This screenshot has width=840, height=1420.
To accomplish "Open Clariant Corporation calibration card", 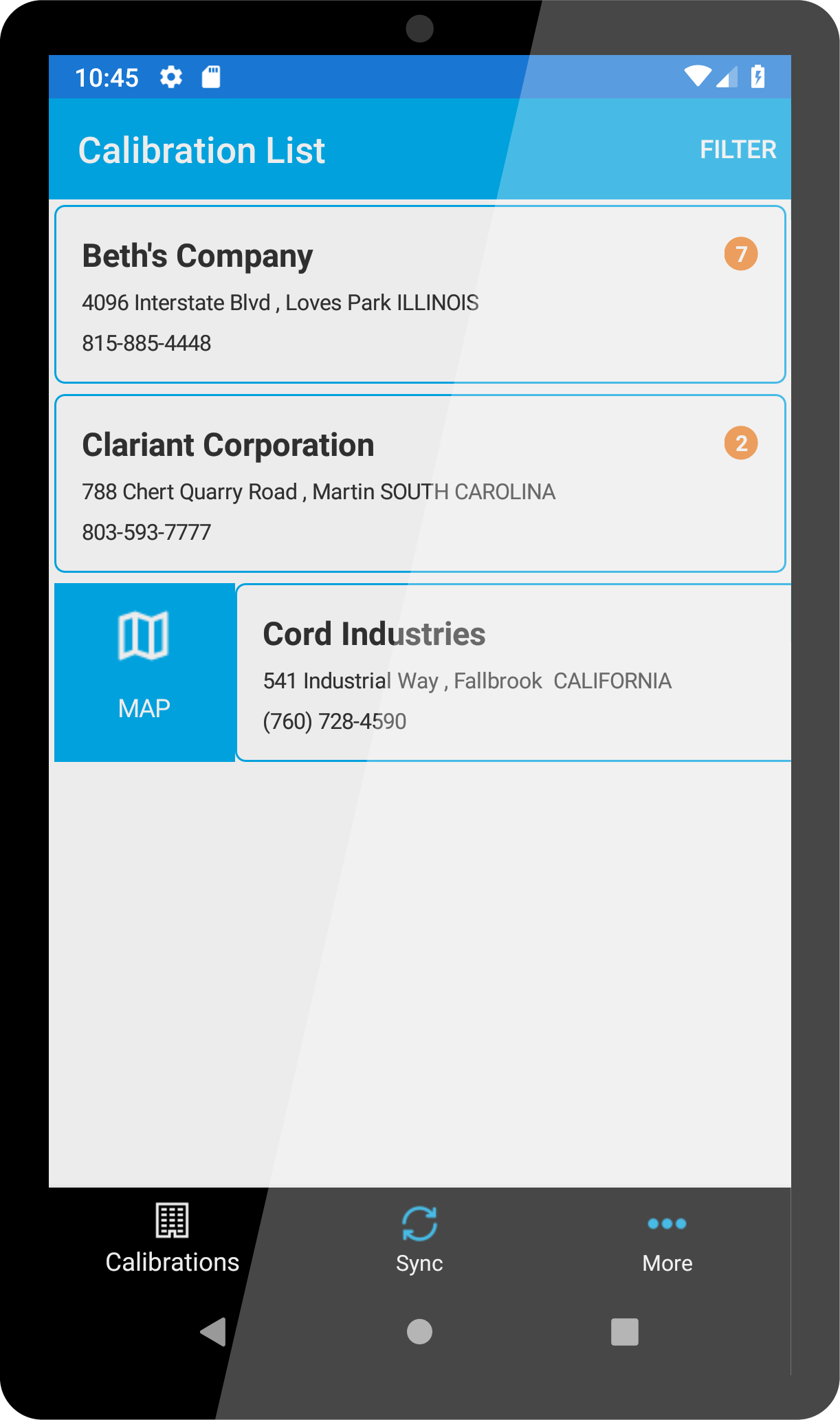I will coord(420,483).
